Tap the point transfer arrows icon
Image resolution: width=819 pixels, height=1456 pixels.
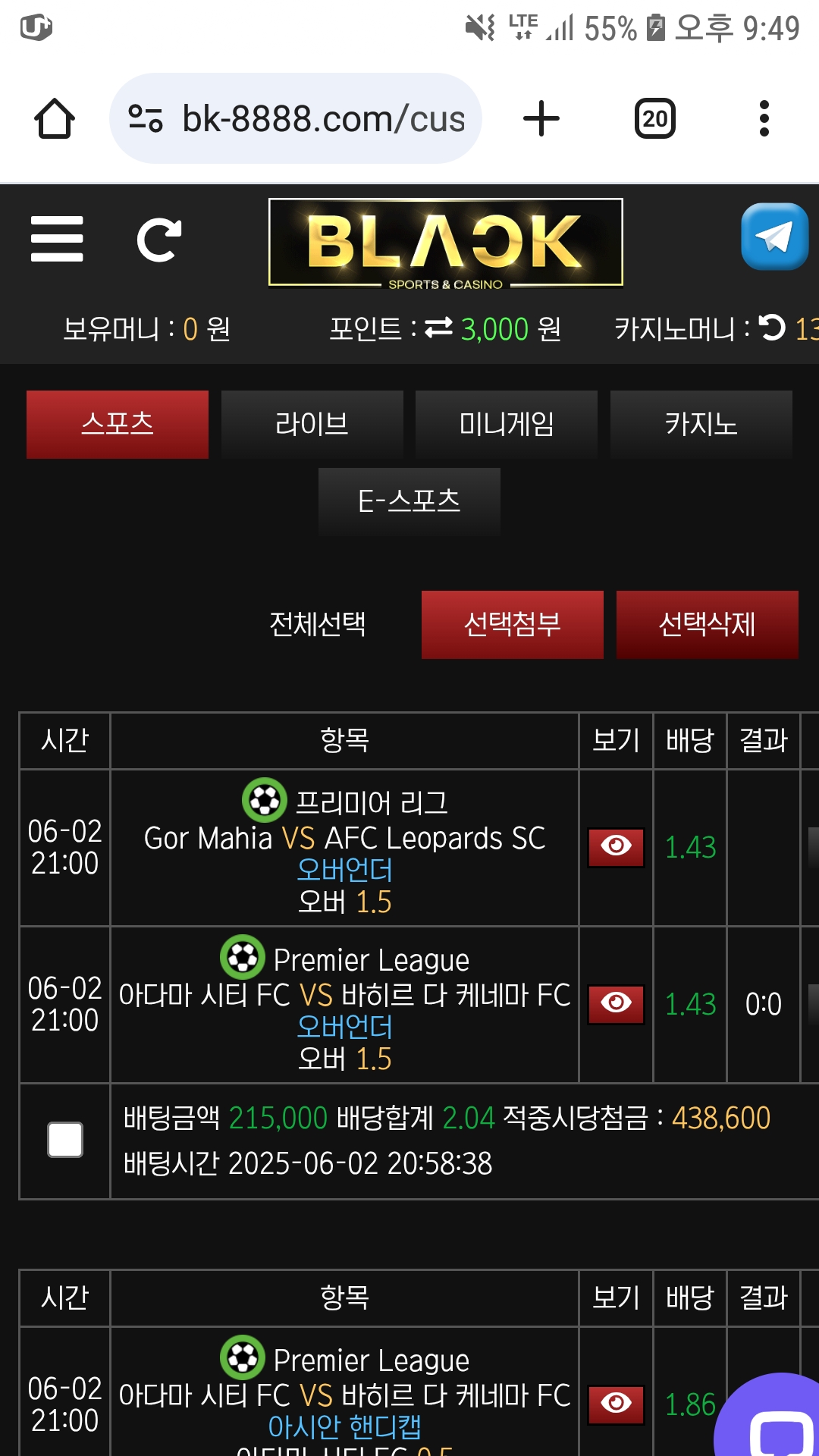click(x=438, y=328)
